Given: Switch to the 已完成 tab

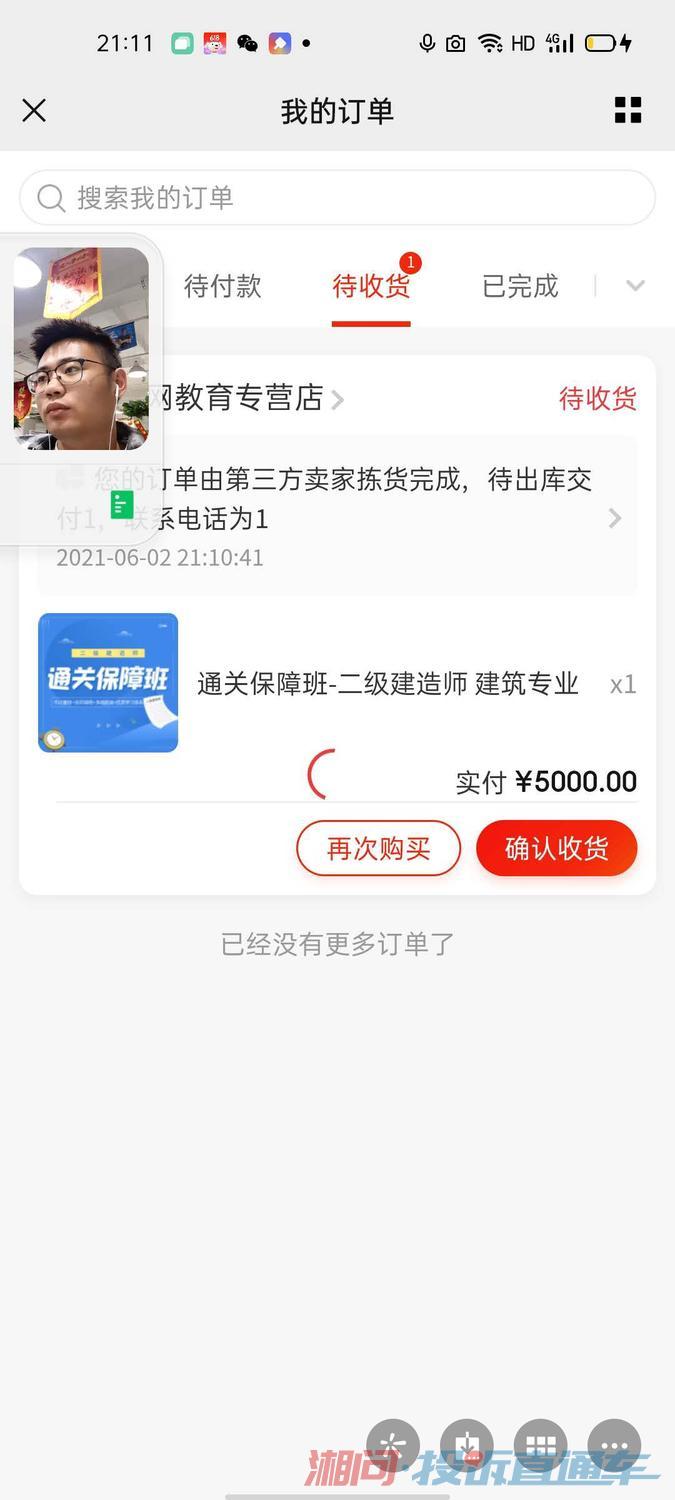Looking at the screenshot, I should [x=520, y=287].
